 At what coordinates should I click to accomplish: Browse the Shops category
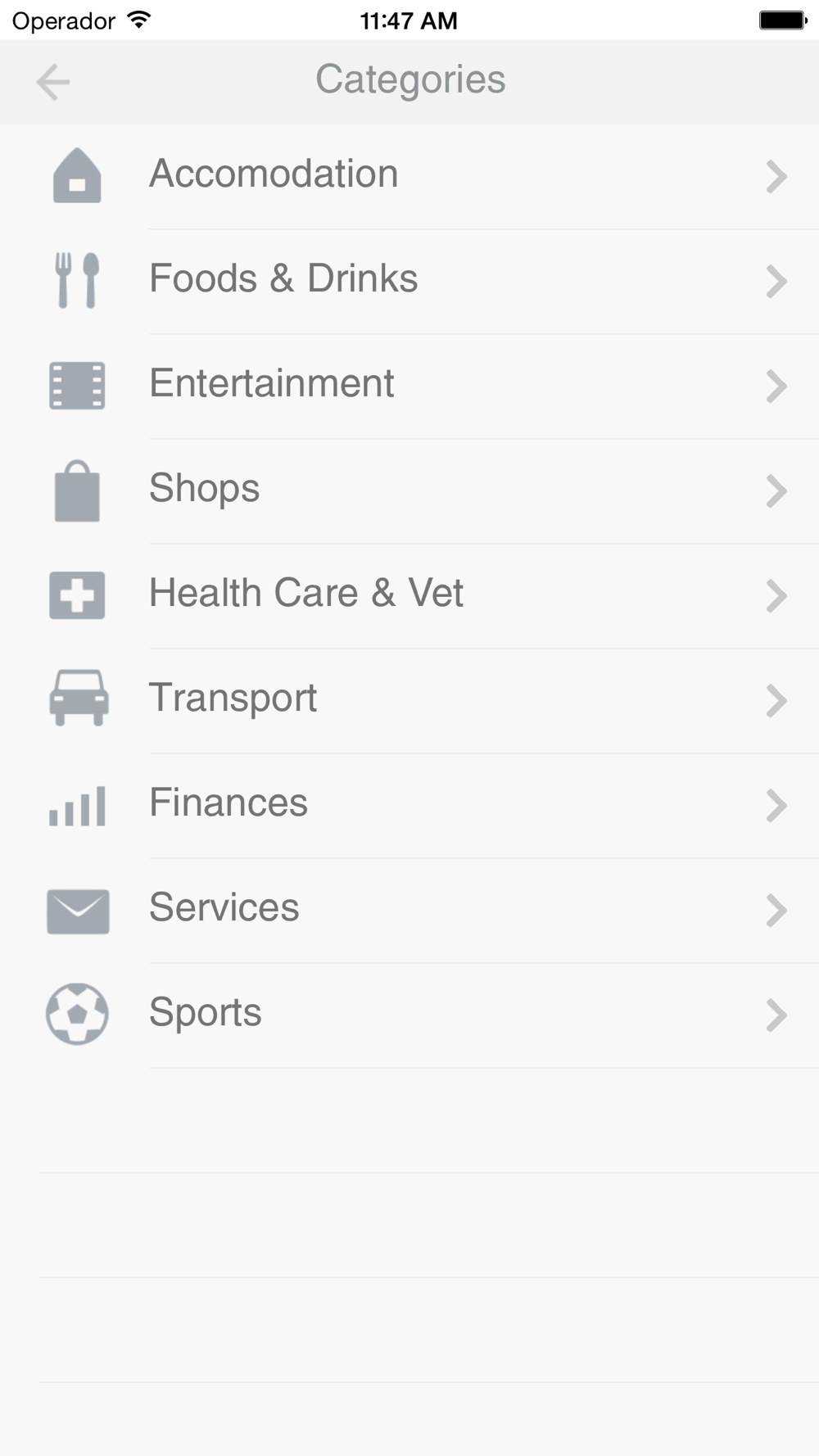[x=409, y=491]
